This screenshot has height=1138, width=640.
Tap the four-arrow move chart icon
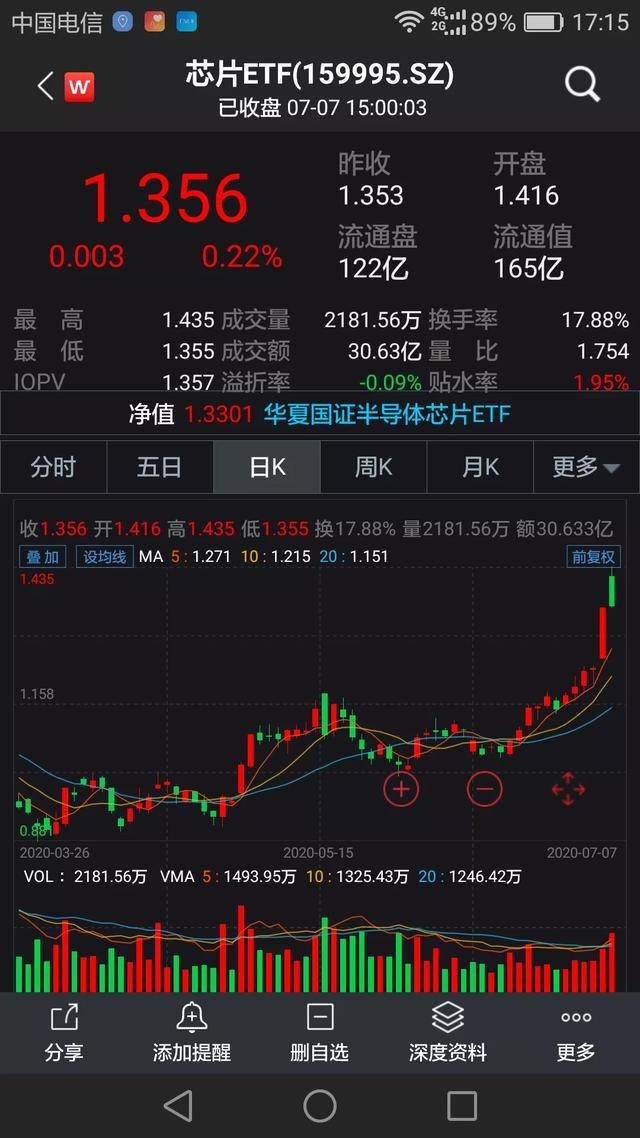[568, 789]
